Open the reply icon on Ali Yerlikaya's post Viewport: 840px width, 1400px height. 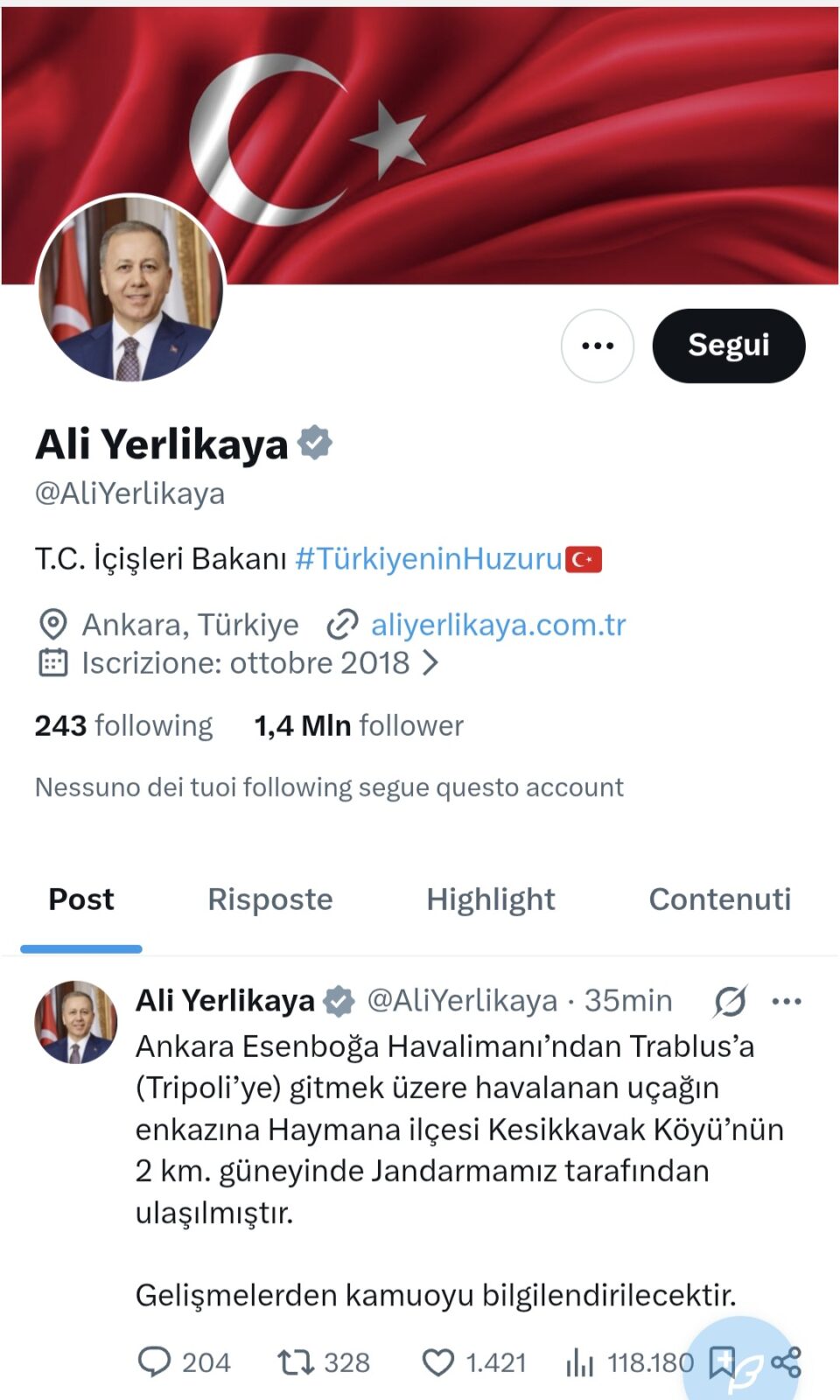click(156, 1361)
